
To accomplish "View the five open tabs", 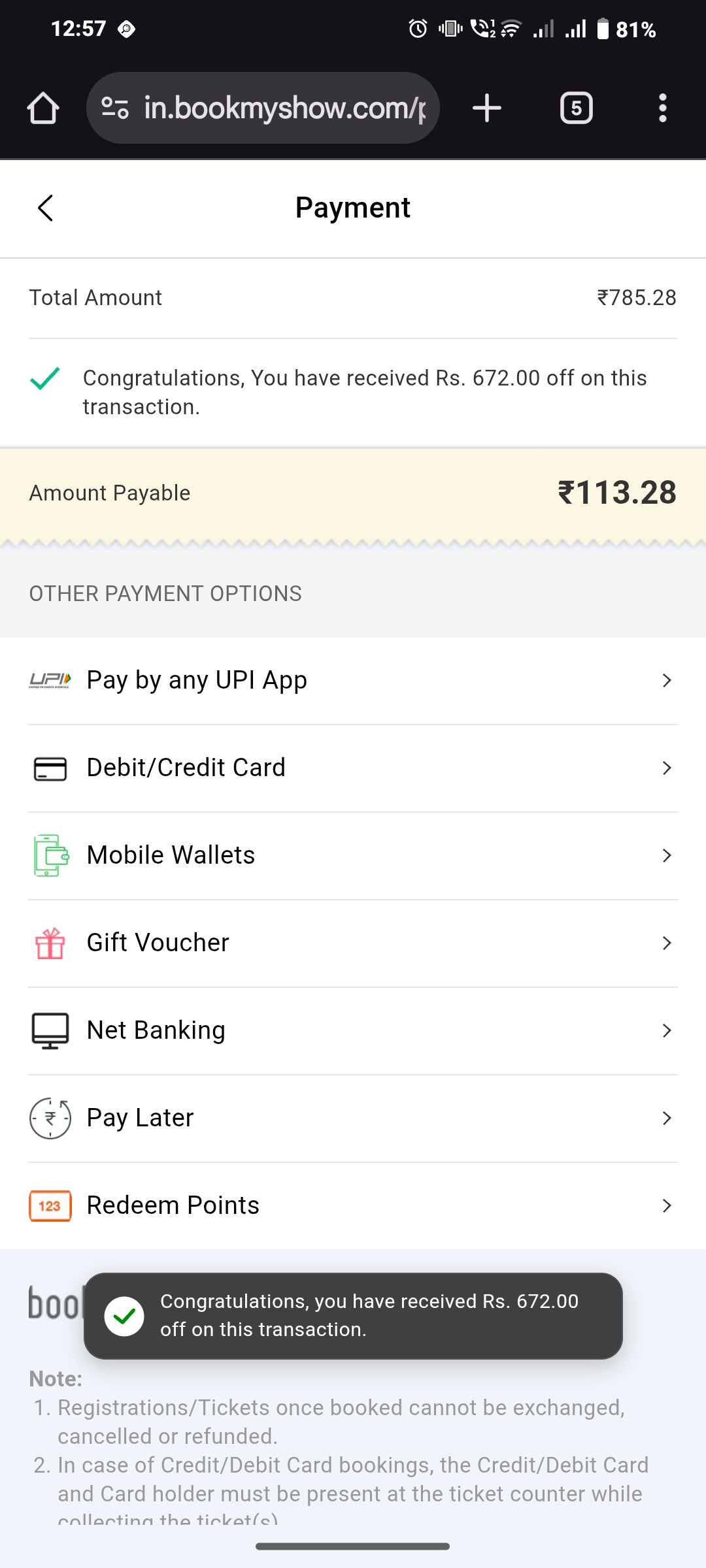I will pyautogui.click(x=576, y=108).
